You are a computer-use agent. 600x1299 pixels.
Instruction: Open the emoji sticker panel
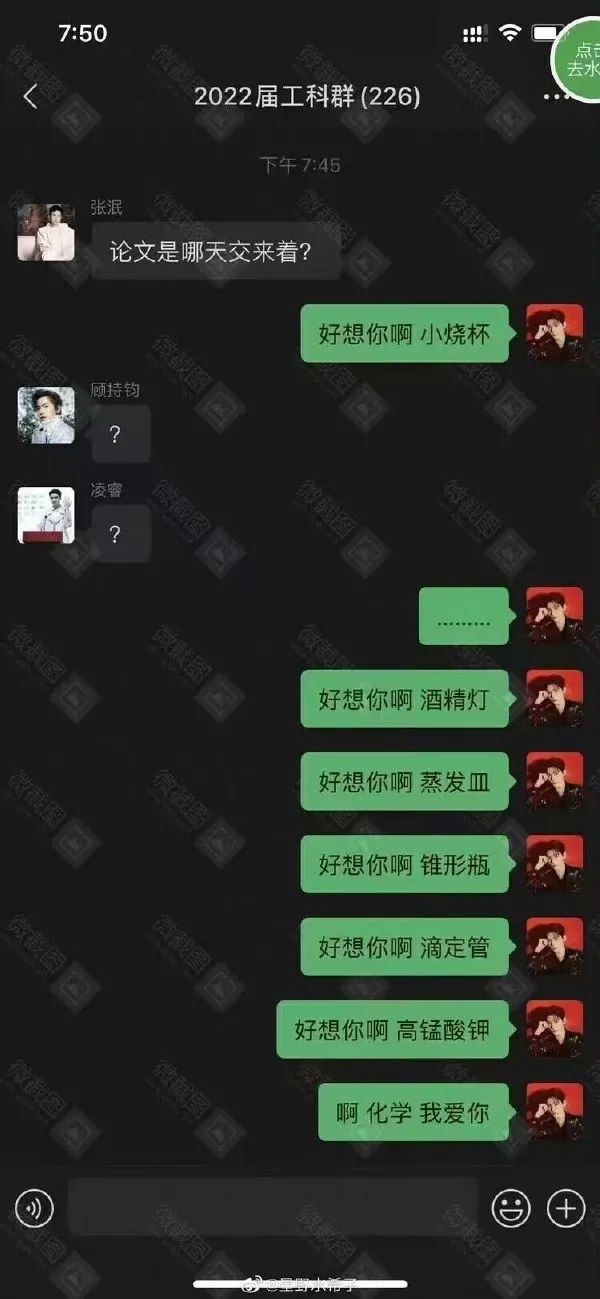[x=511, y=1209]
